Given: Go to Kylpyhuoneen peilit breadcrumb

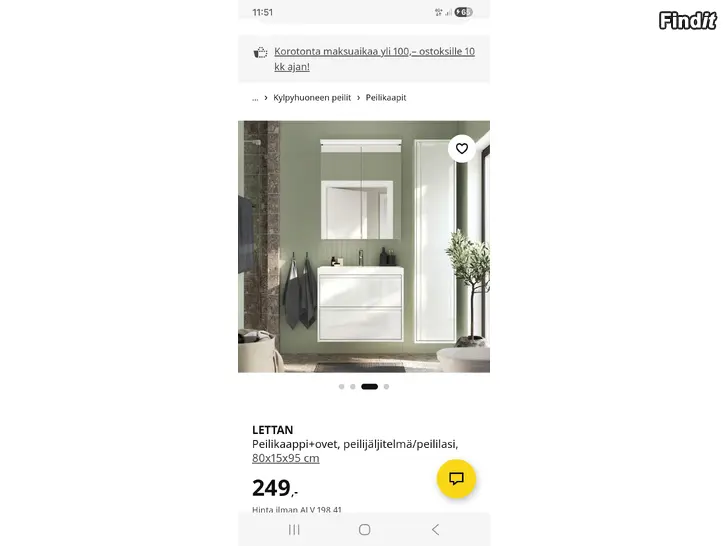Looking at the screenshot, I should point(312,98).
